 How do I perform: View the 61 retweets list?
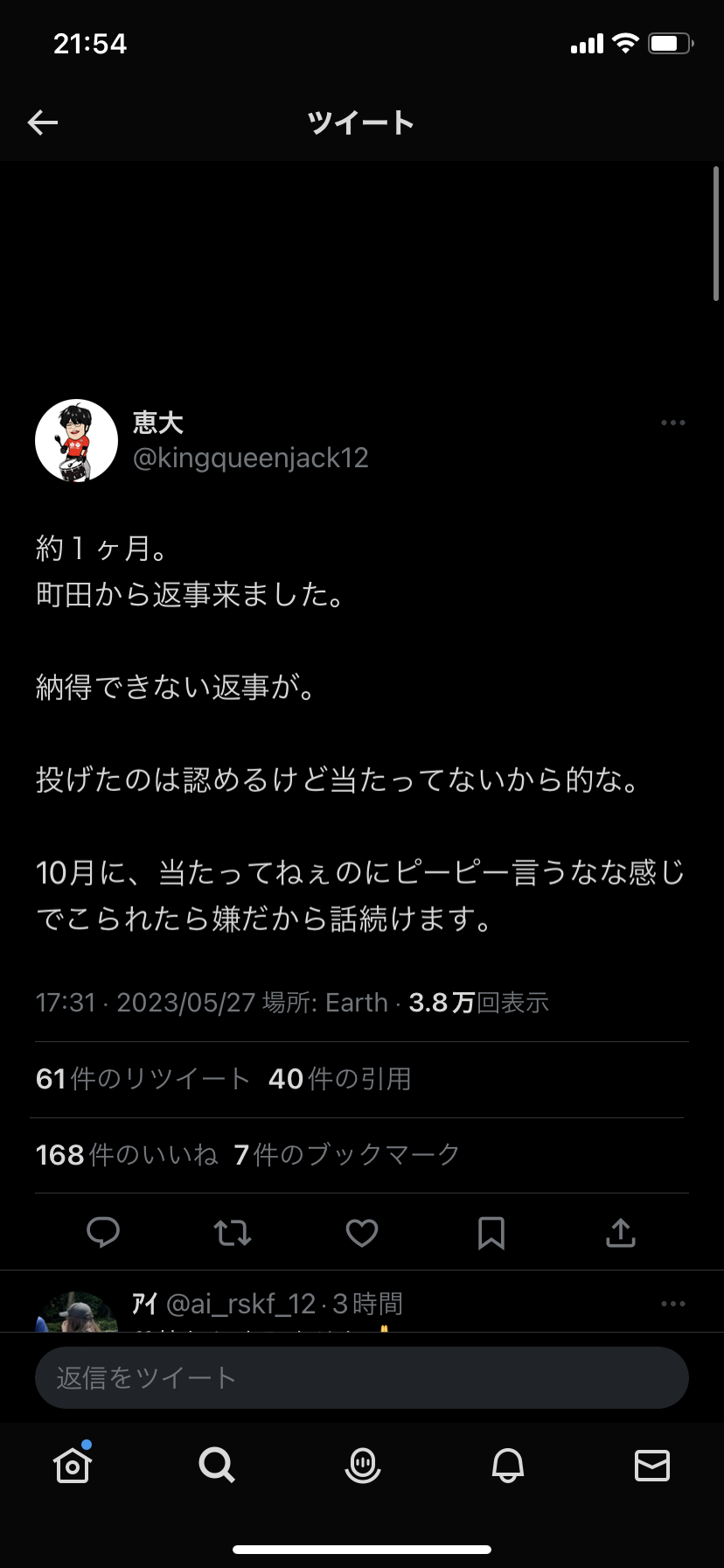click(x=143, y=1079)
